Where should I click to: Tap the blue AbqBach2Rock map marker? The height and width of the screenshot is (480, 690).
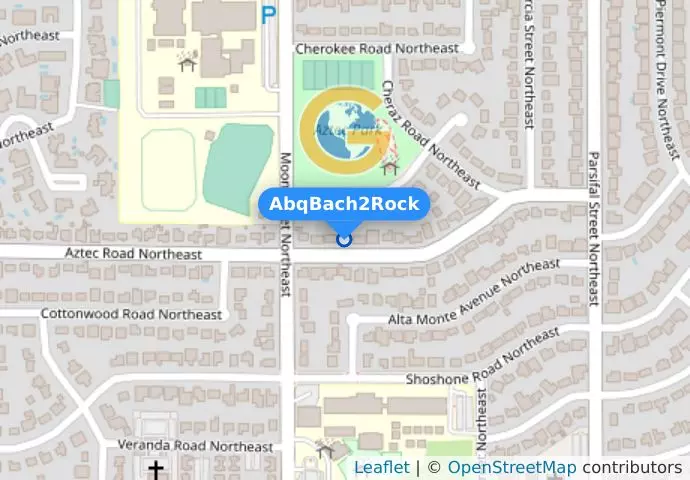(x=345, y=239)
